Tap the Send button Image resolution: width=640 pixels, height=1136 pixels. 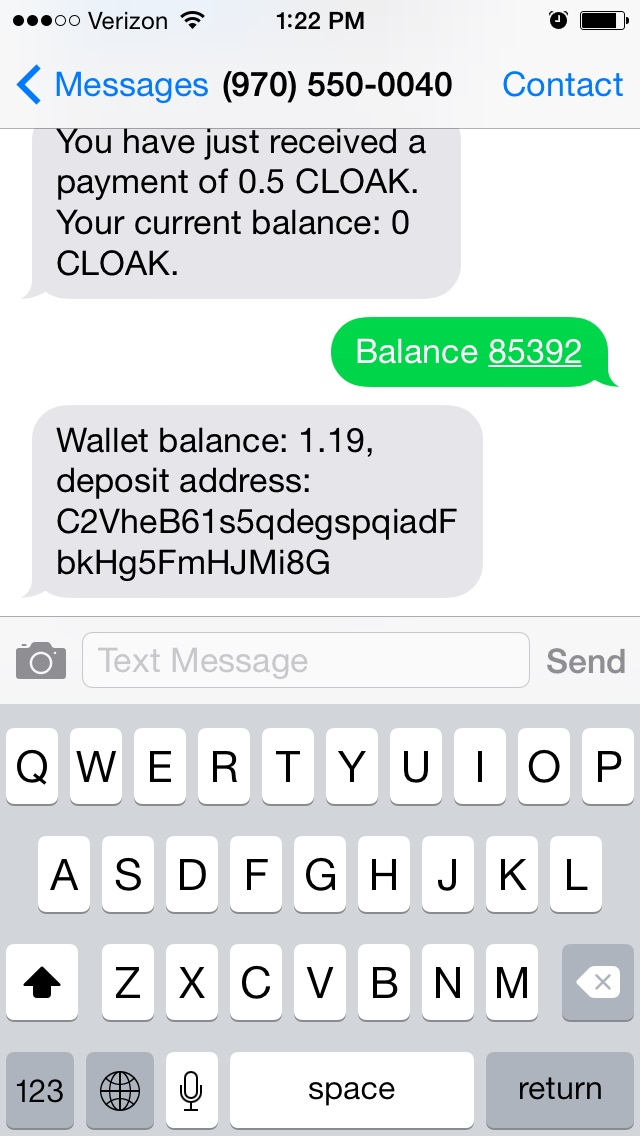pyautogui.click(x=586, y=661)
